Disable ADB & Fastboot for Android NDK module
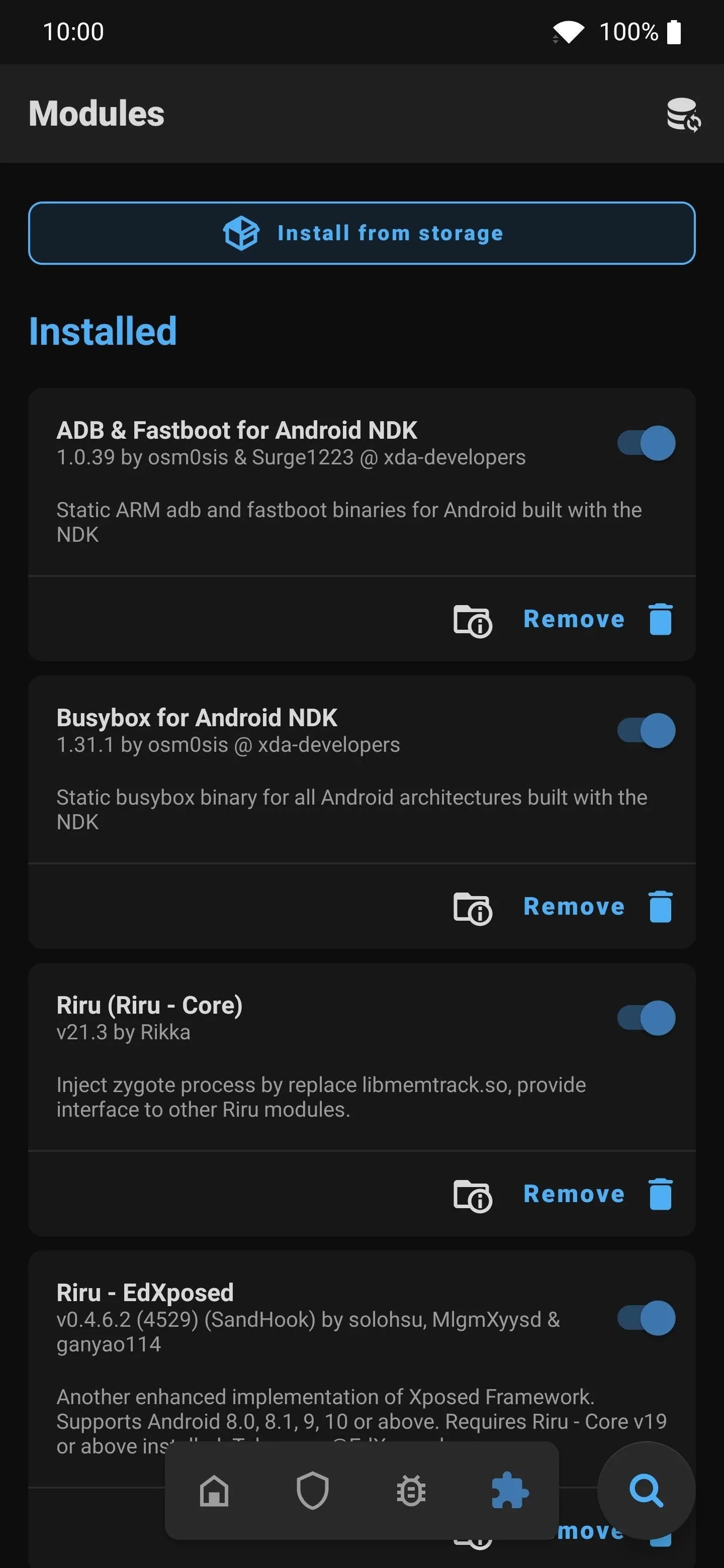This screenshot has height=1568, width=724. point(646,443)
